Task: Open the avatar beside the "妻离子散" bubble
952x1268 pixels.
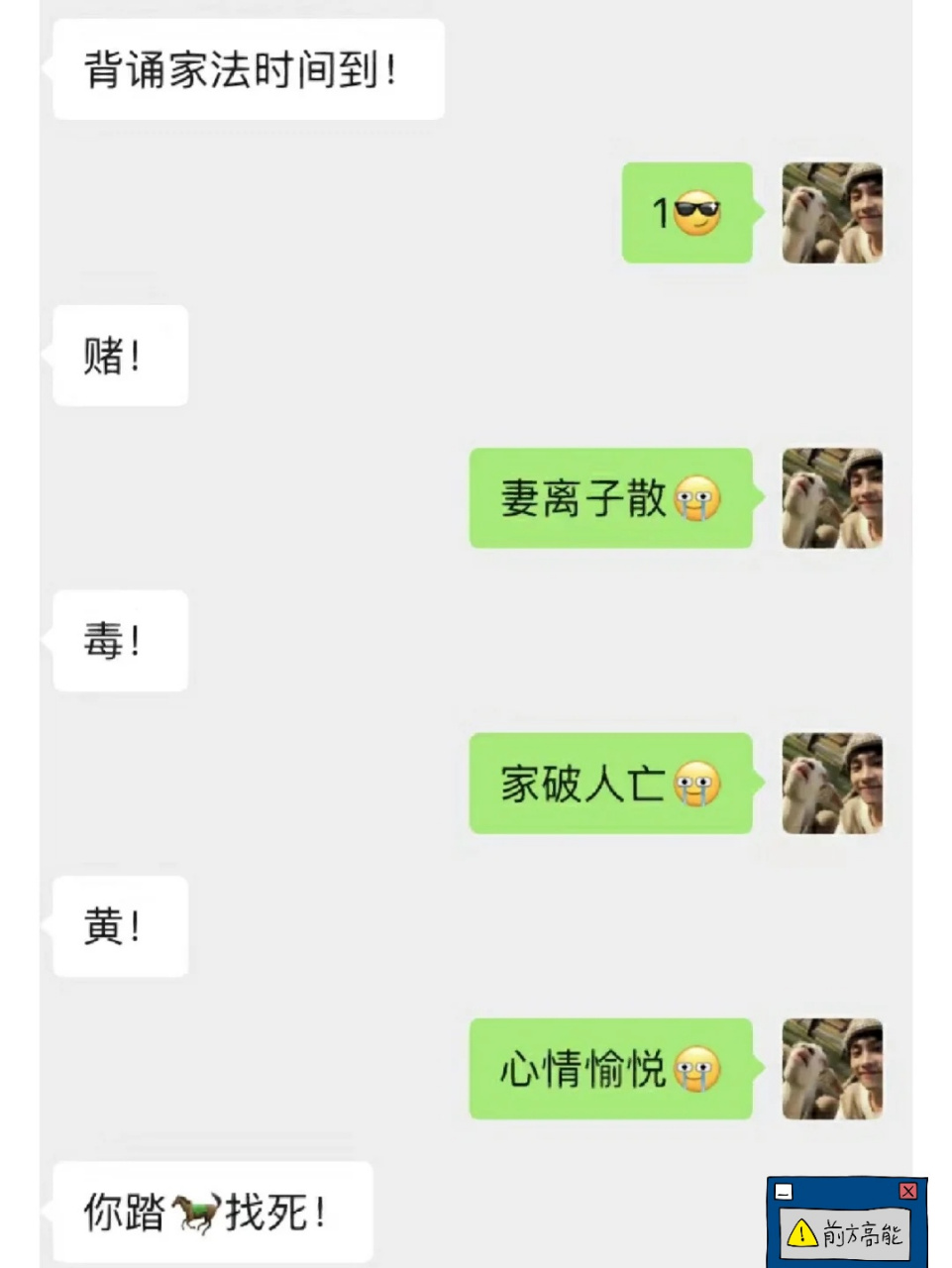Action: click(832, 499)
